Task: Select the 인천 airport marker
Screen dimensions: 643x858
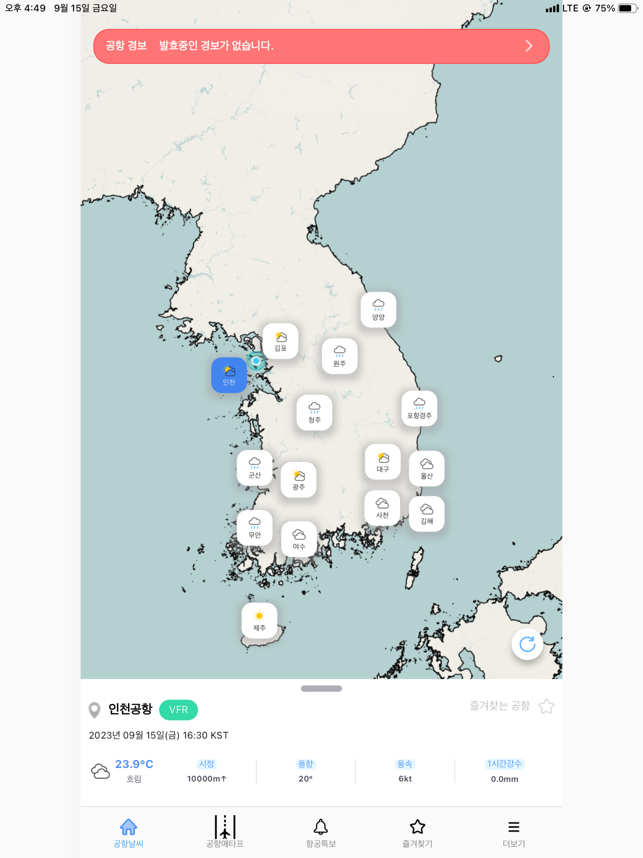Action: pos(229,375)
